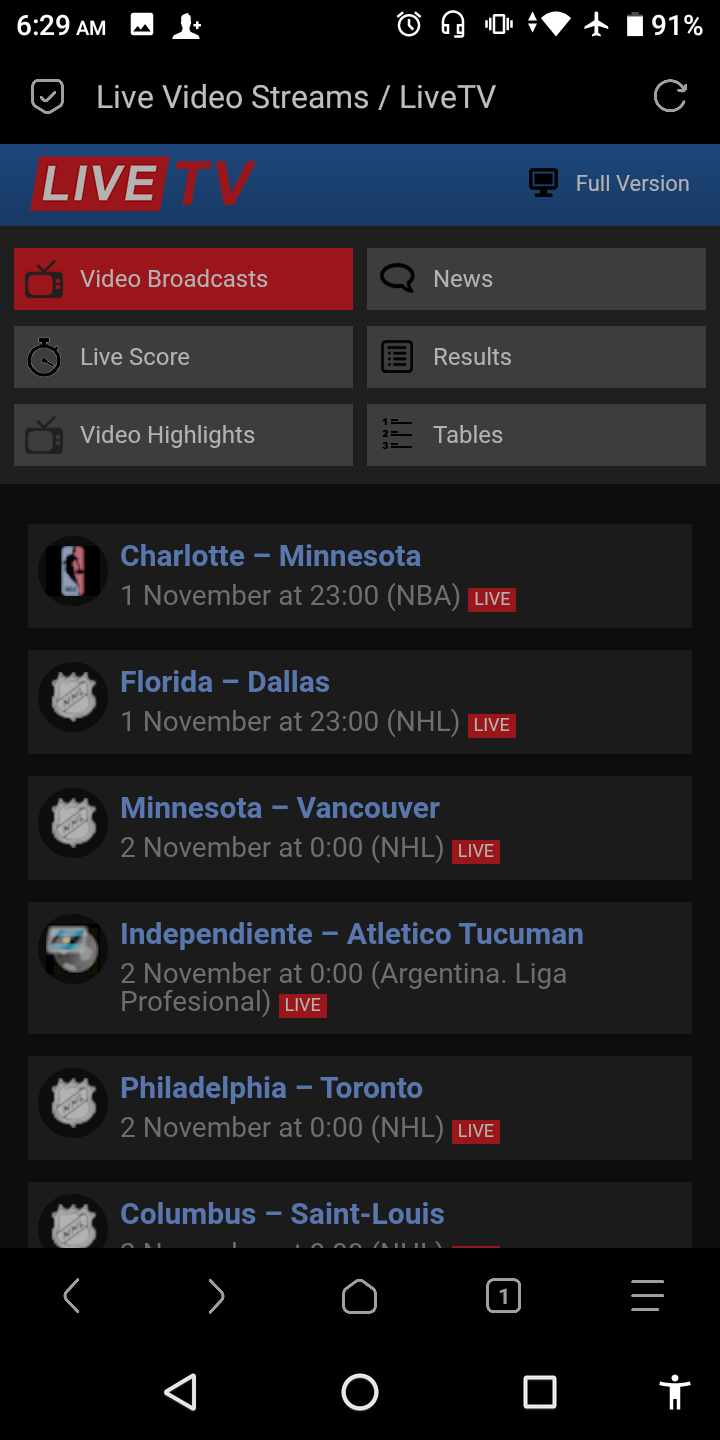The height and width of the screenshot is (1440, 720).
Task: Open the Columbus – Saint-Louis game
Action: [283, 1214]
